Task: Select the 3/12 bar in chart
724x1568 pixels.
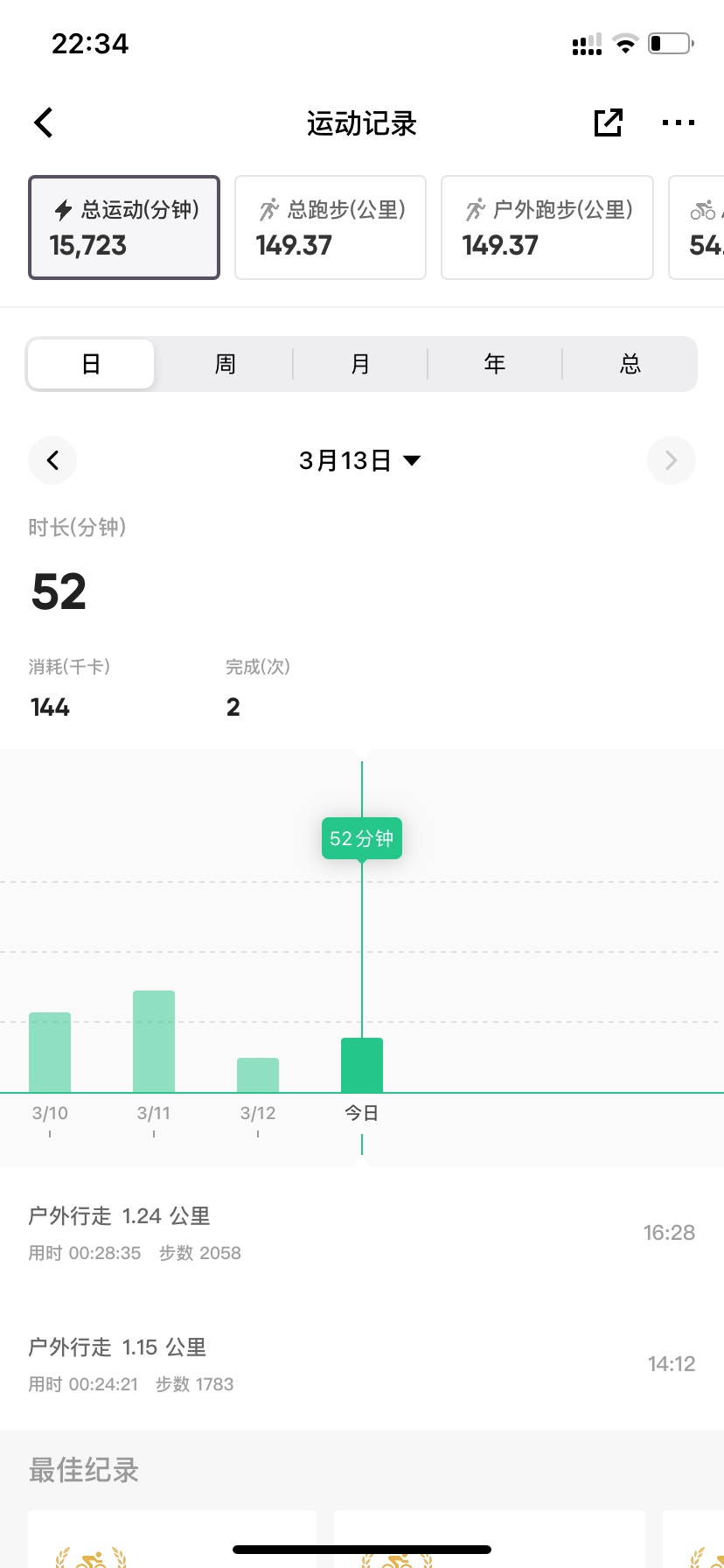Action: point(258,1075)
